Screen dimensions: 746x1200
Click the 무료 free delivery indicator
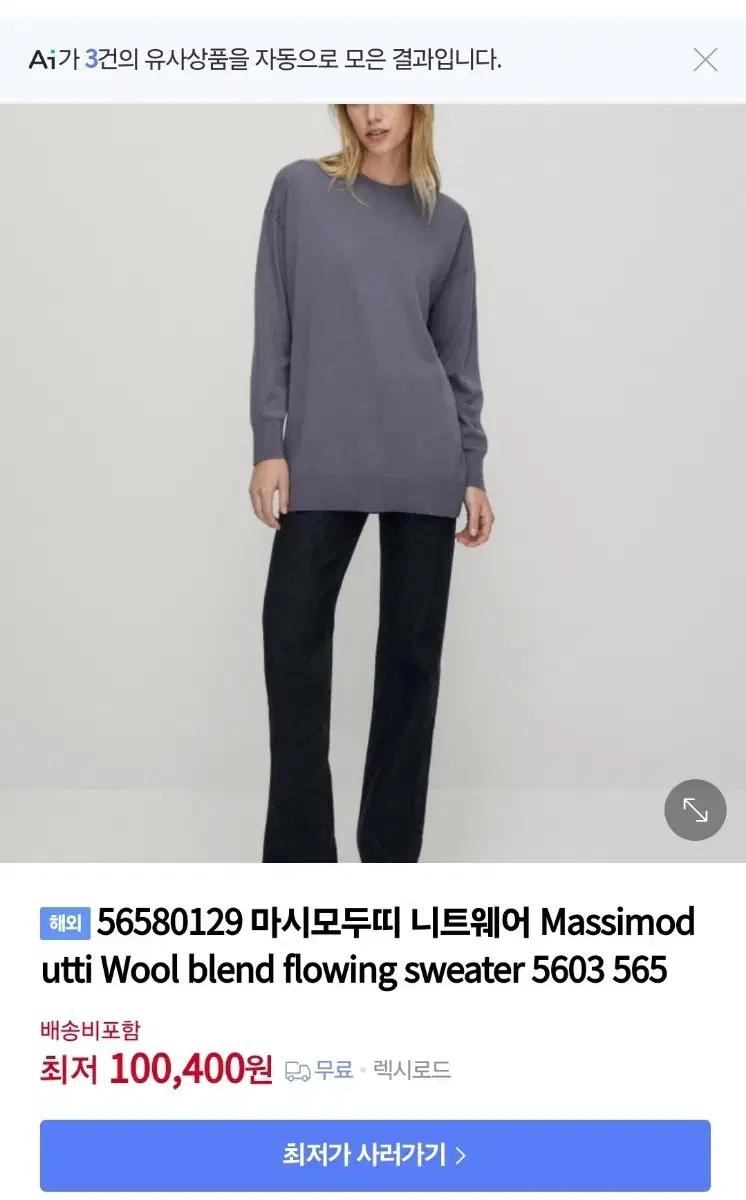click(x=335, y=1070)
